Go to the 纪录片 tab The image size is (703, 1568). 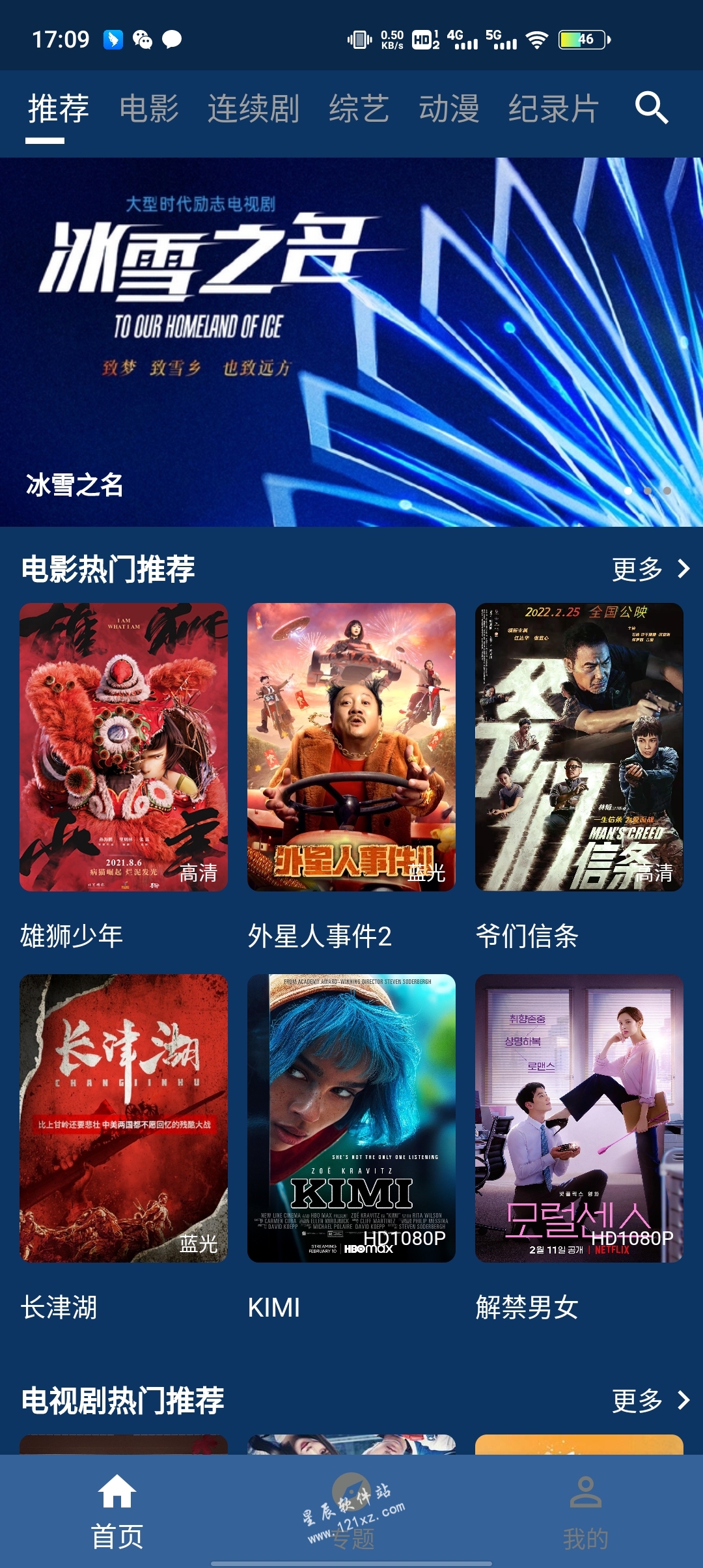(x=553, y=108)
